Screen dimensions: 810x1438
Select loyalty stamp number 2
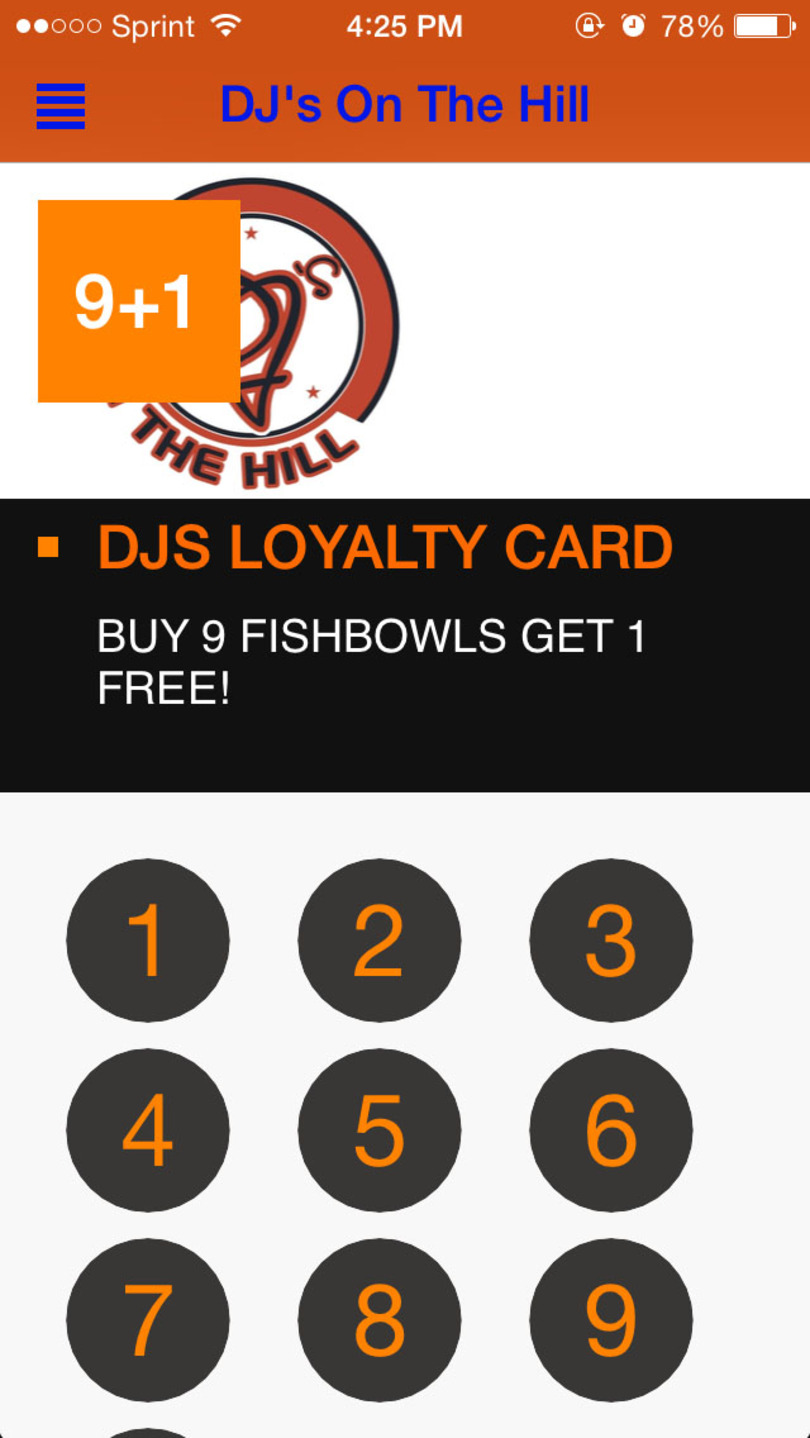[379, 940]
